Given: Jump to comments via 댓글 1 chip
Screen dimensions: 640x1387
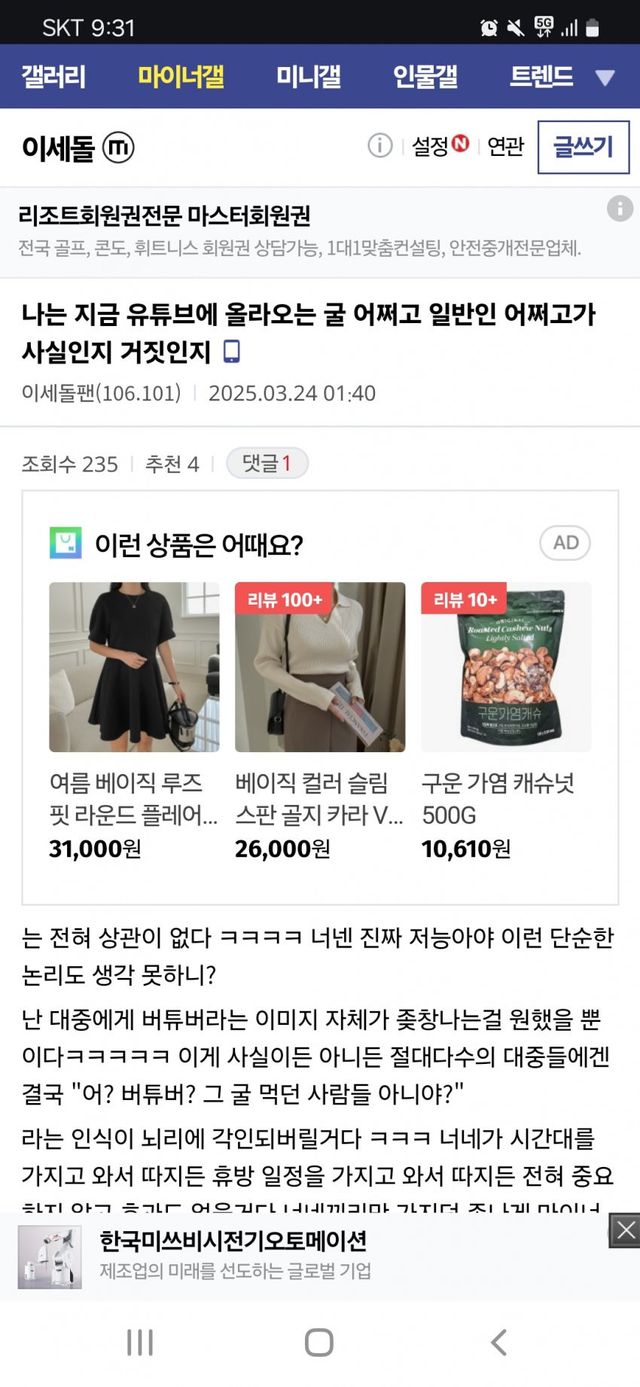Looking at the screenshot, I should [267, 463].
